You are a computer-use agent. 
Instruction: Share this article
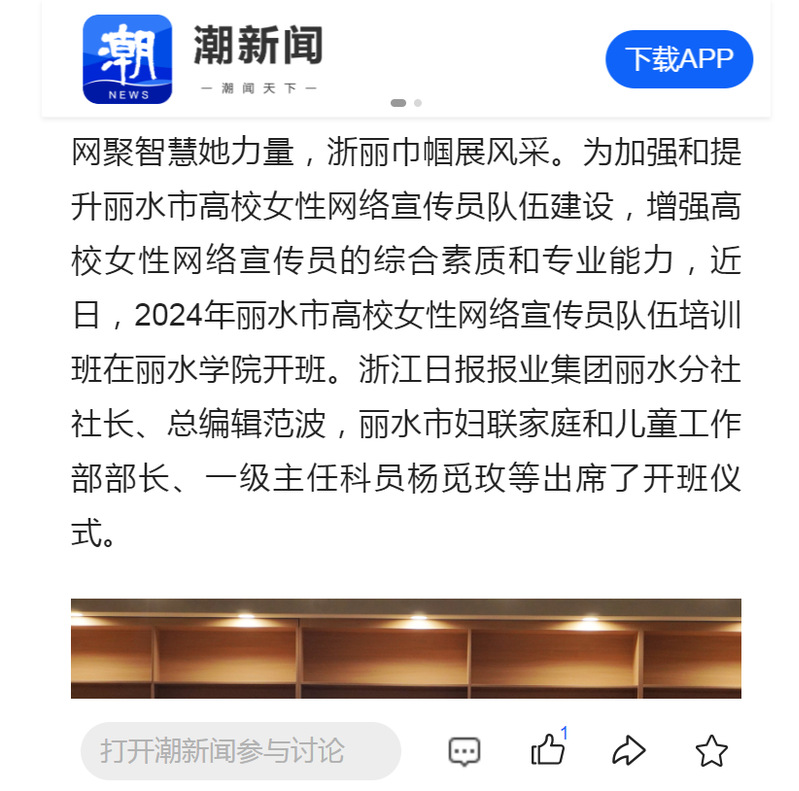pos(628,751)
